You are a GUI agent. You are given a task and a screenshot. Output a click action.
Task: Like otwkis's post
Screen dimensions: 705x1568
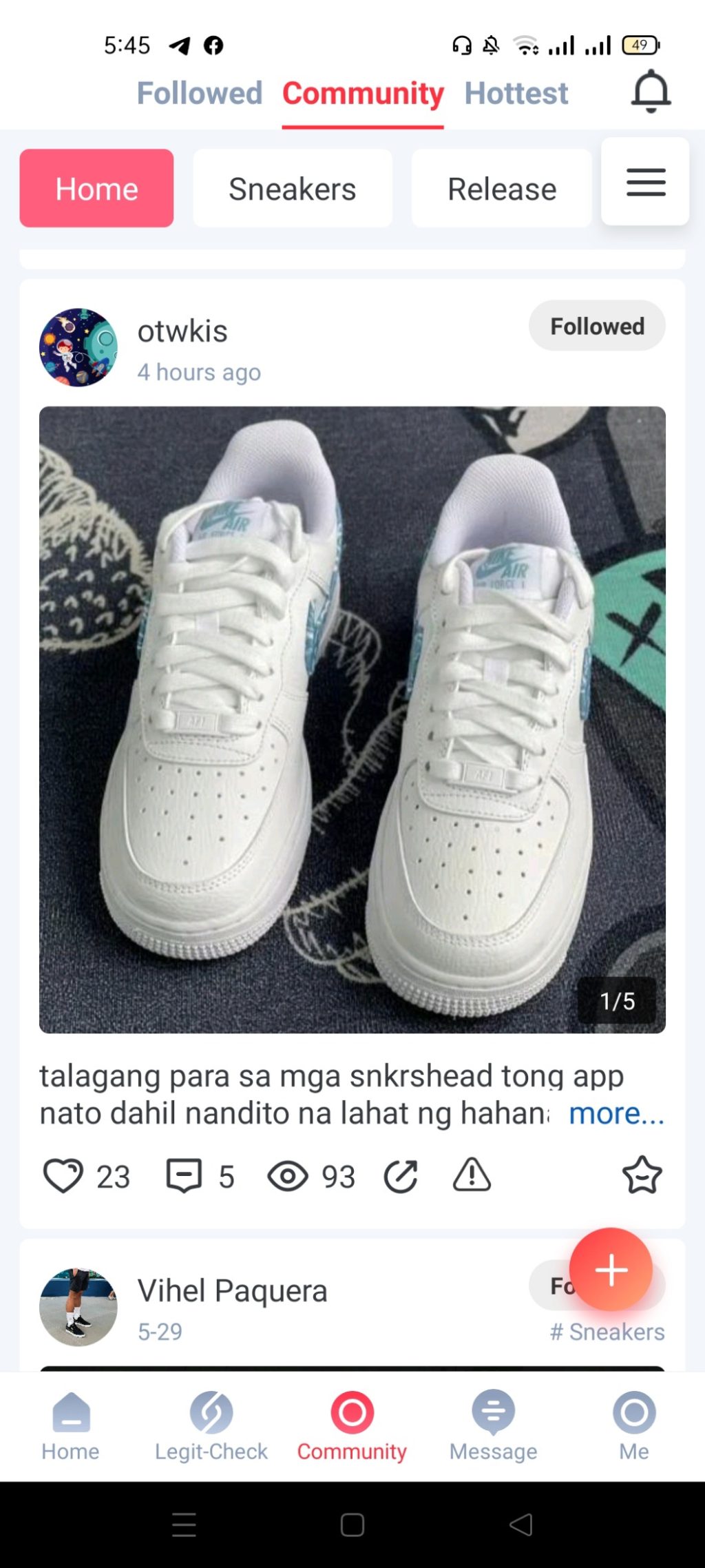64,1175
